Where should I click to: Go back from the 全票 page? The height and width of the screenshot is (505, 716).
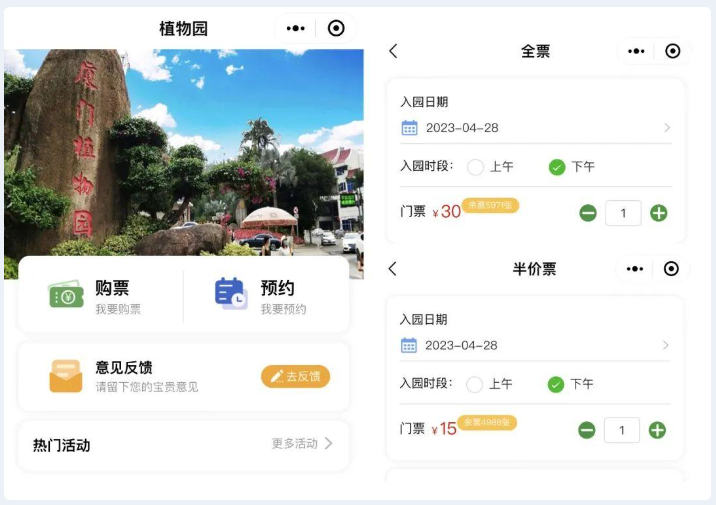tap(393, 51)
